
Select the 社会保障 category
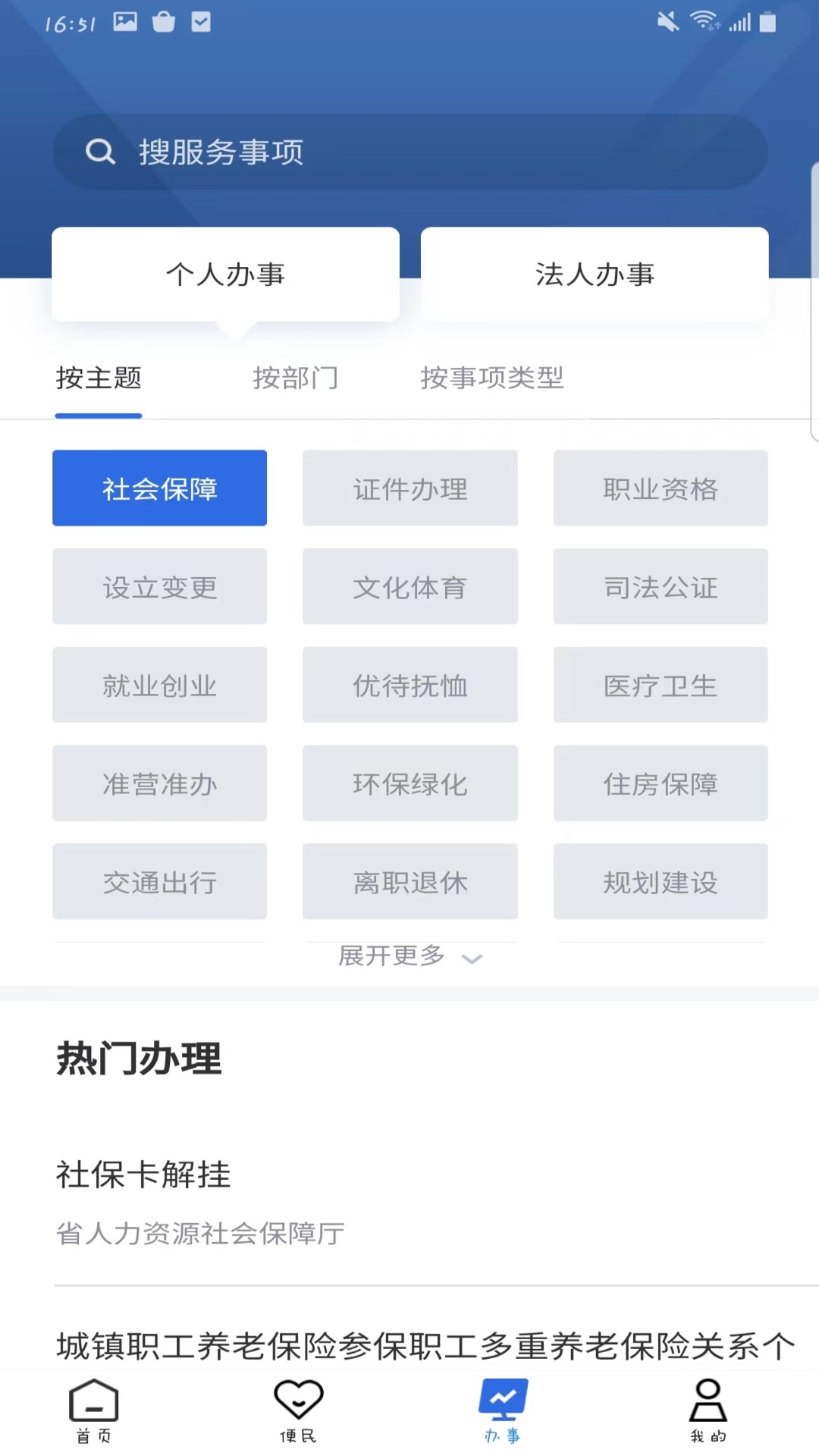159,488
